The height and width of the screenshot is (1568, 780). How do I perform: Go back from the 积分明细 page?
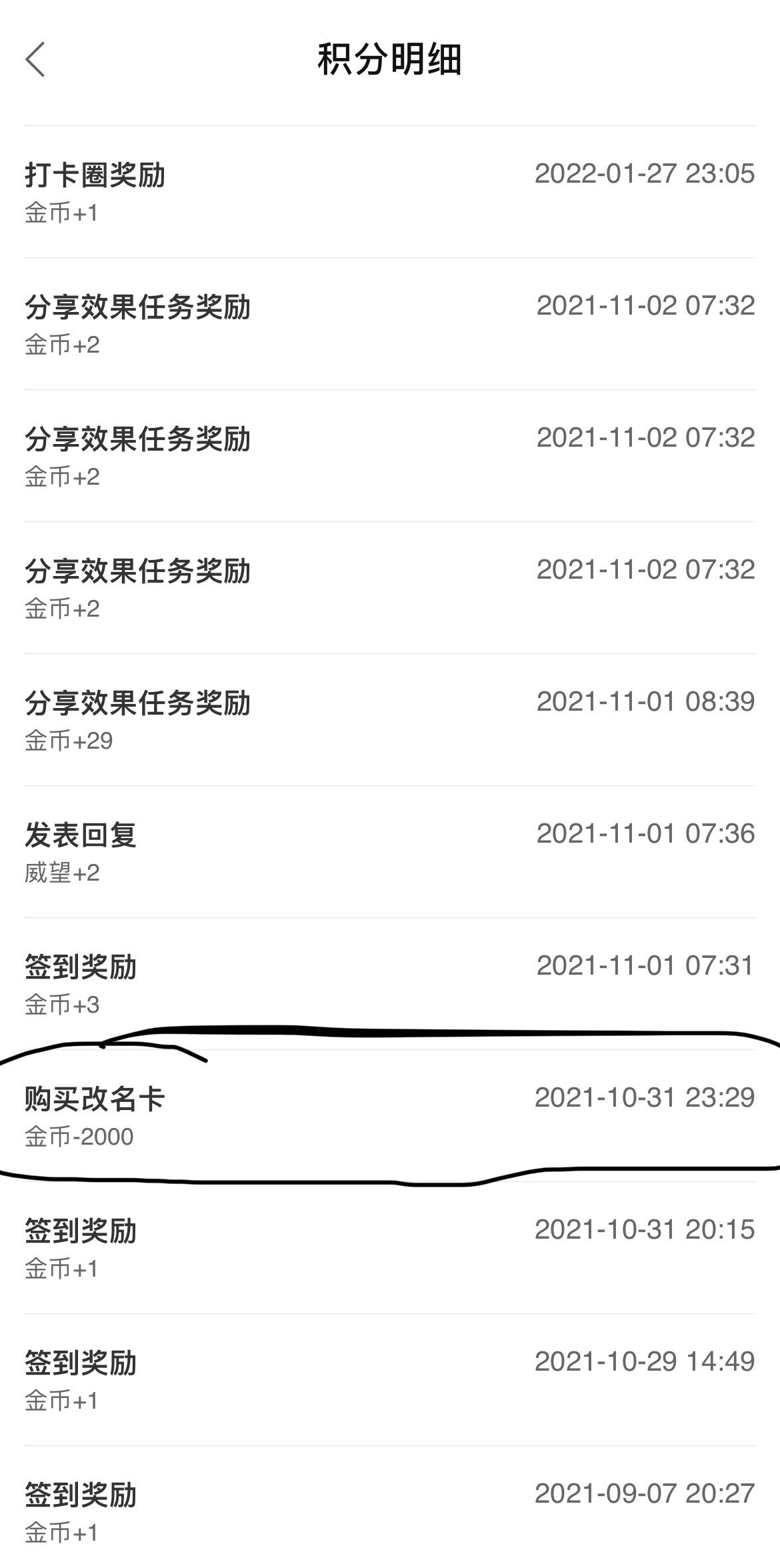pos(35,59)
